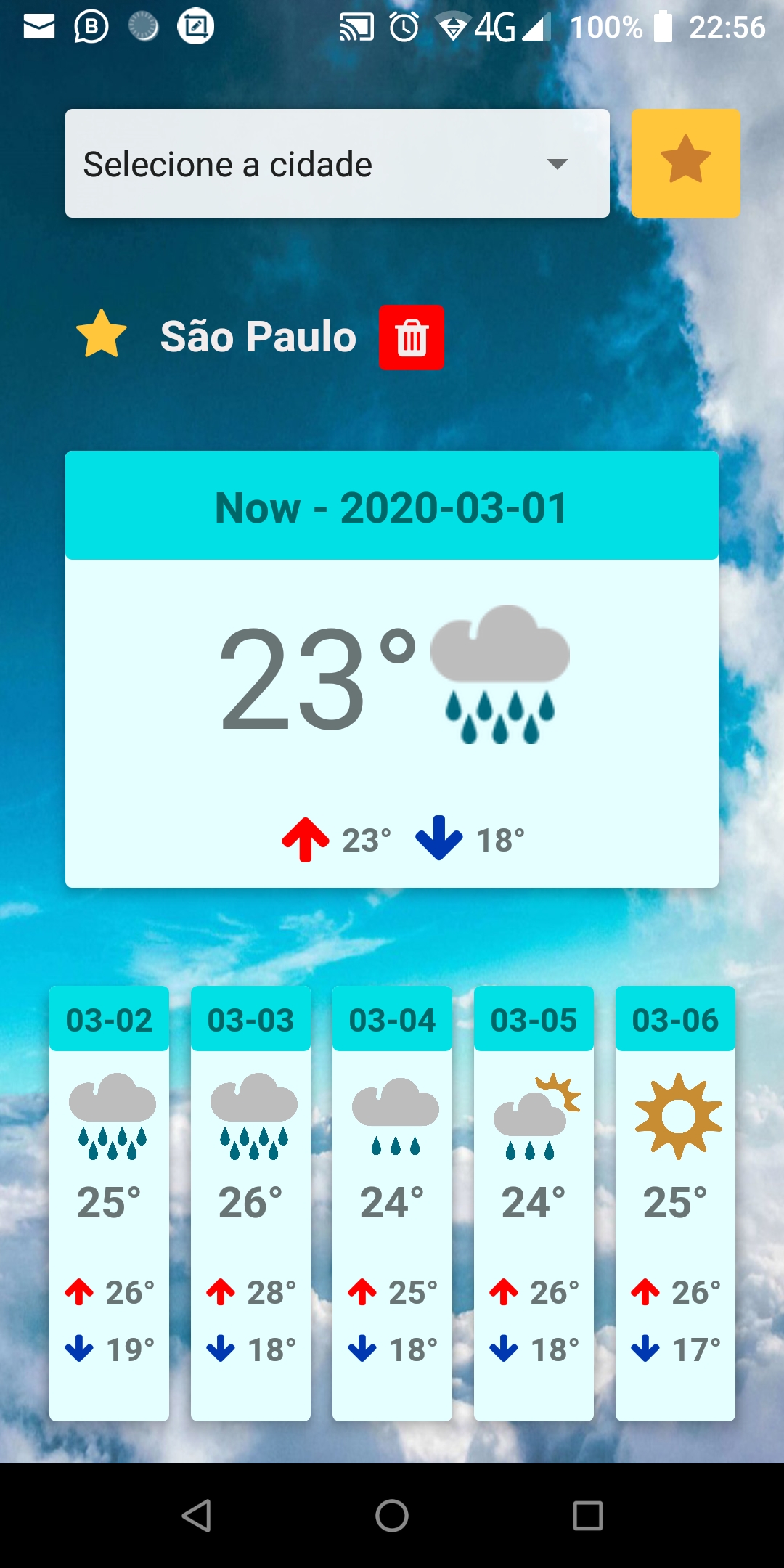Delete São Paulo with the red trash button
Screen dimensions: 784x1568
tap(412, 338)
